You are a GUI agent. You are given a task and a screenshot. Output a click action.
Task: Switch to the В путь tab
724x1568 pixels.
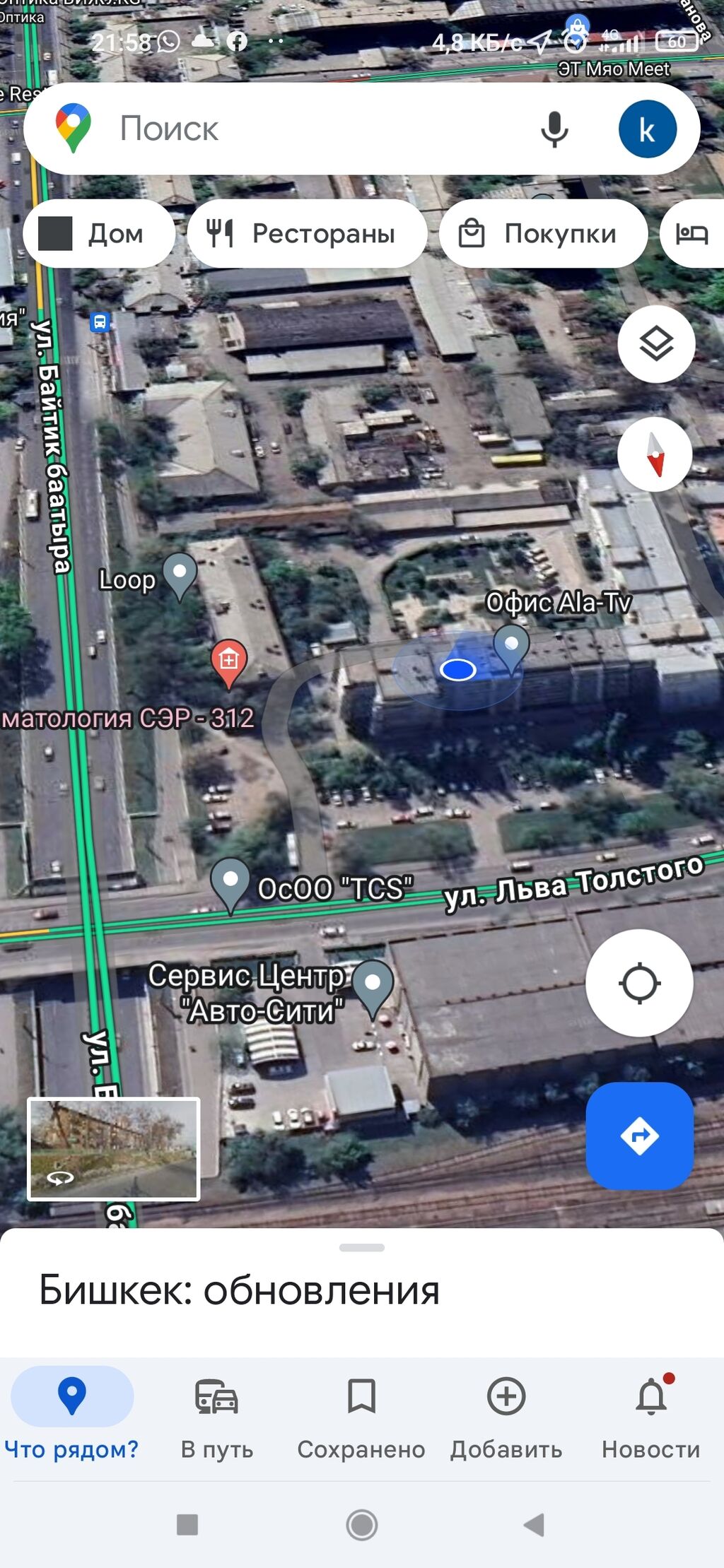point(217,1413)
